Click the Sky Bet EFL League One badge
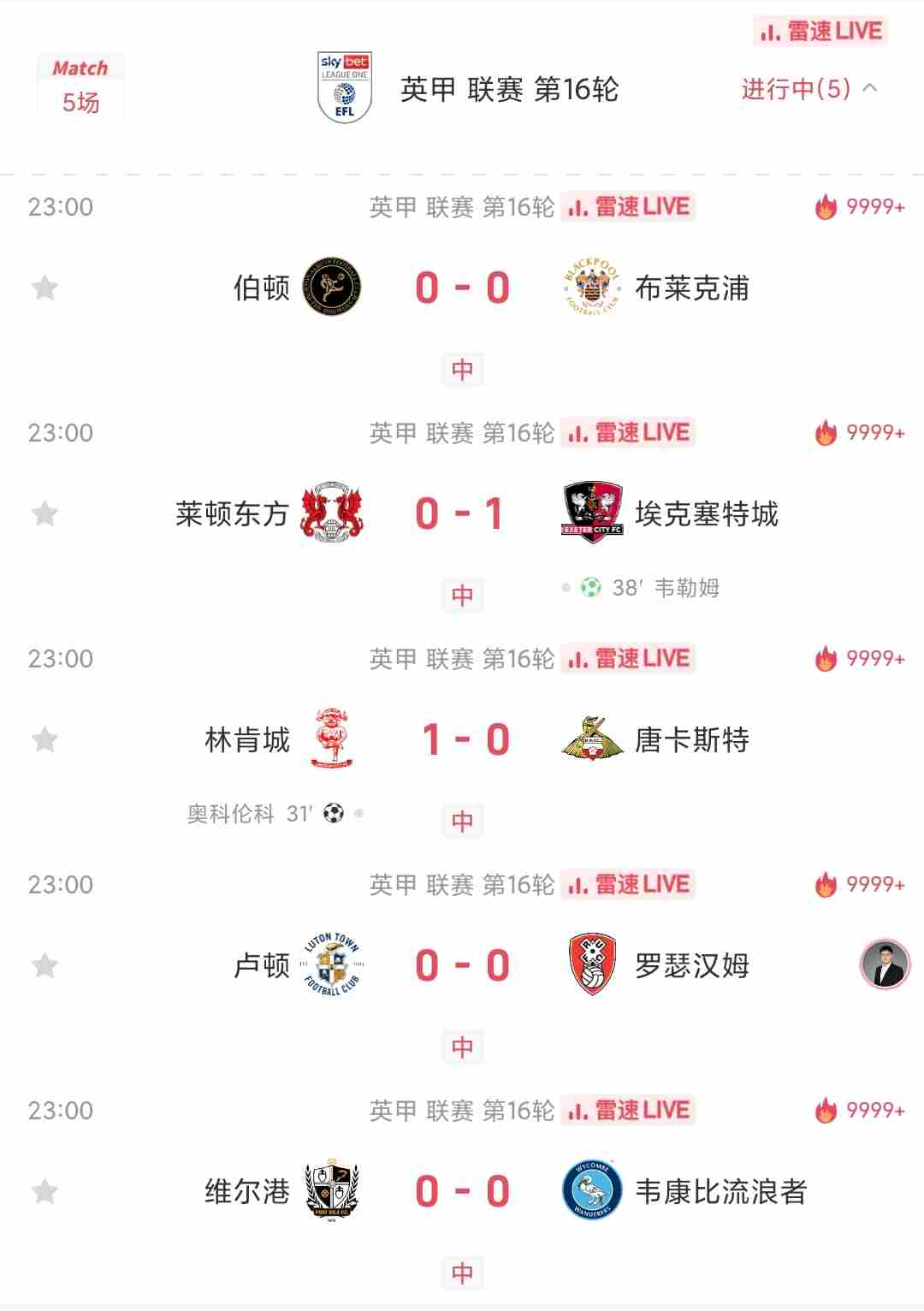This screenshot has width=924, height=1311. tap(346, 88)
